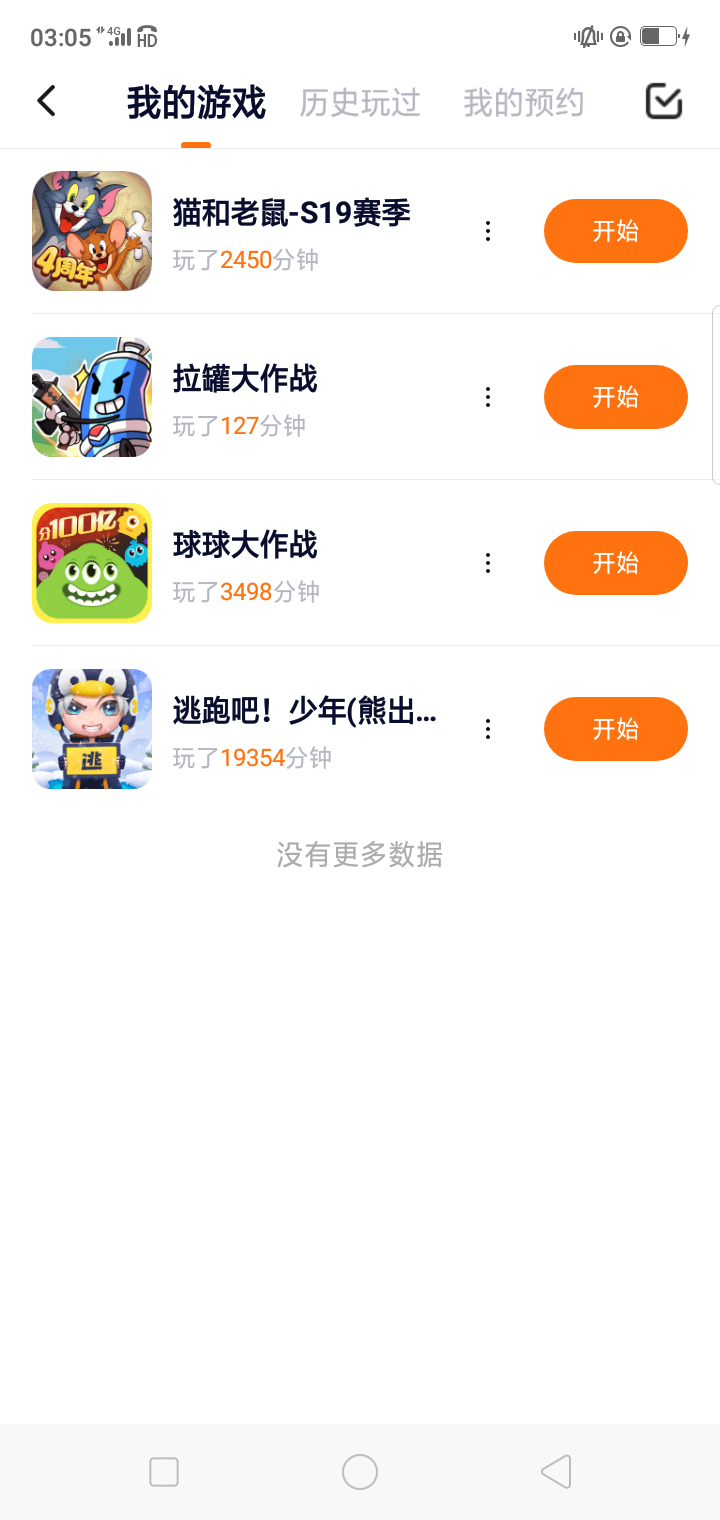Switch to the 历史玩过 tab
Image resolution: width=720 pixels, height=1520 pixels.
(360, 103)
